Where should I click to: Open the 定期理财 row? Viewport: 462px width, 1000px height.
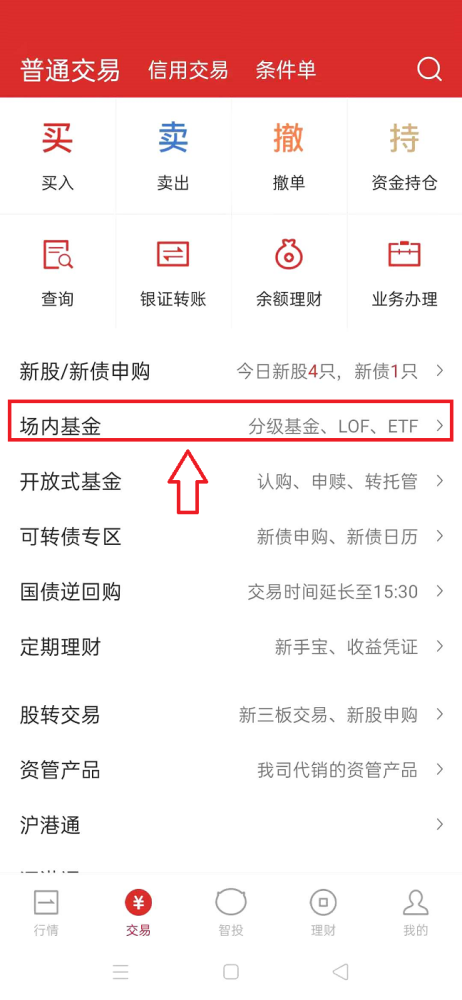point(231,647)
